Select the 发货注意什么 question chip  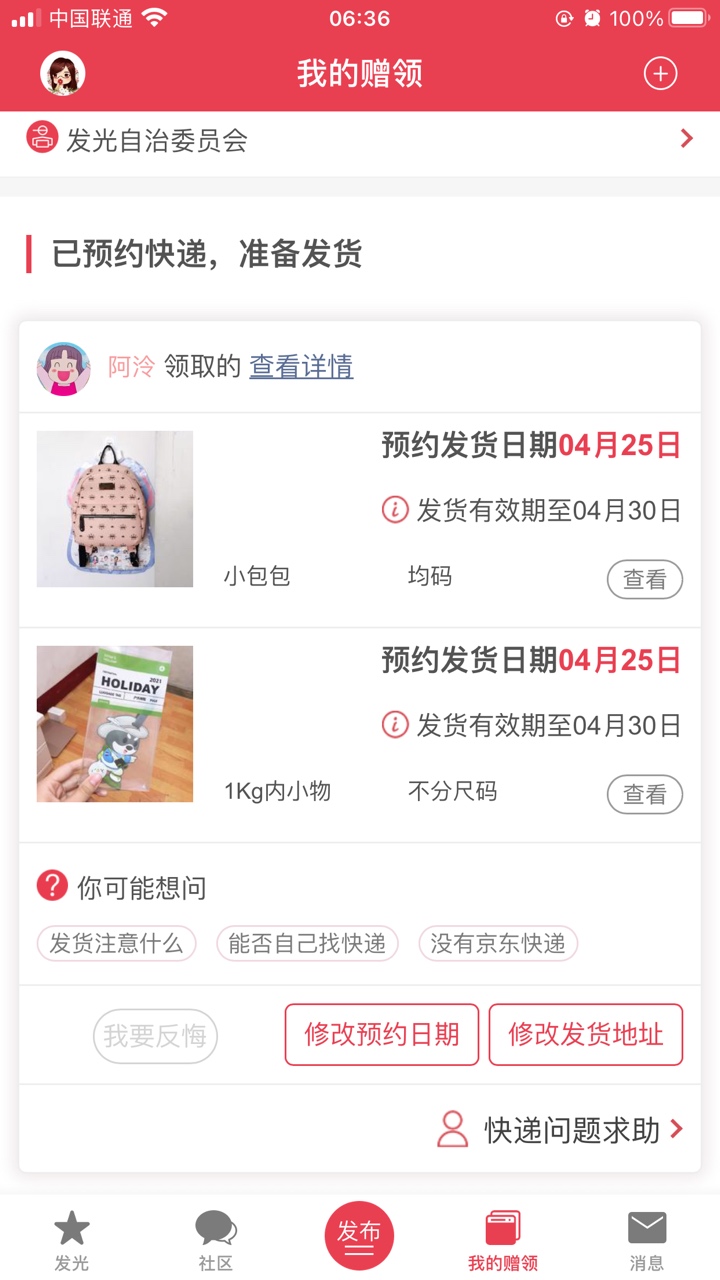[116, 943]
